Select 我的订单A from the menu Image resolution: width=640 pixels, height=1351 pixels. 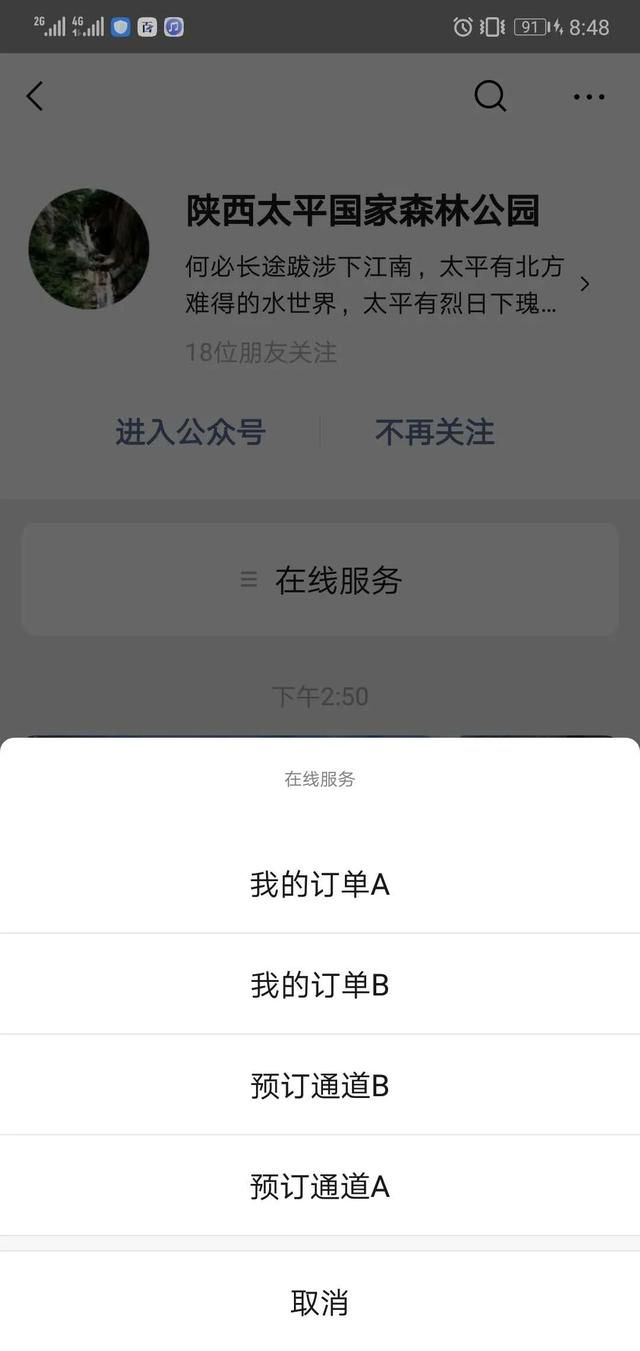(319, 885)
